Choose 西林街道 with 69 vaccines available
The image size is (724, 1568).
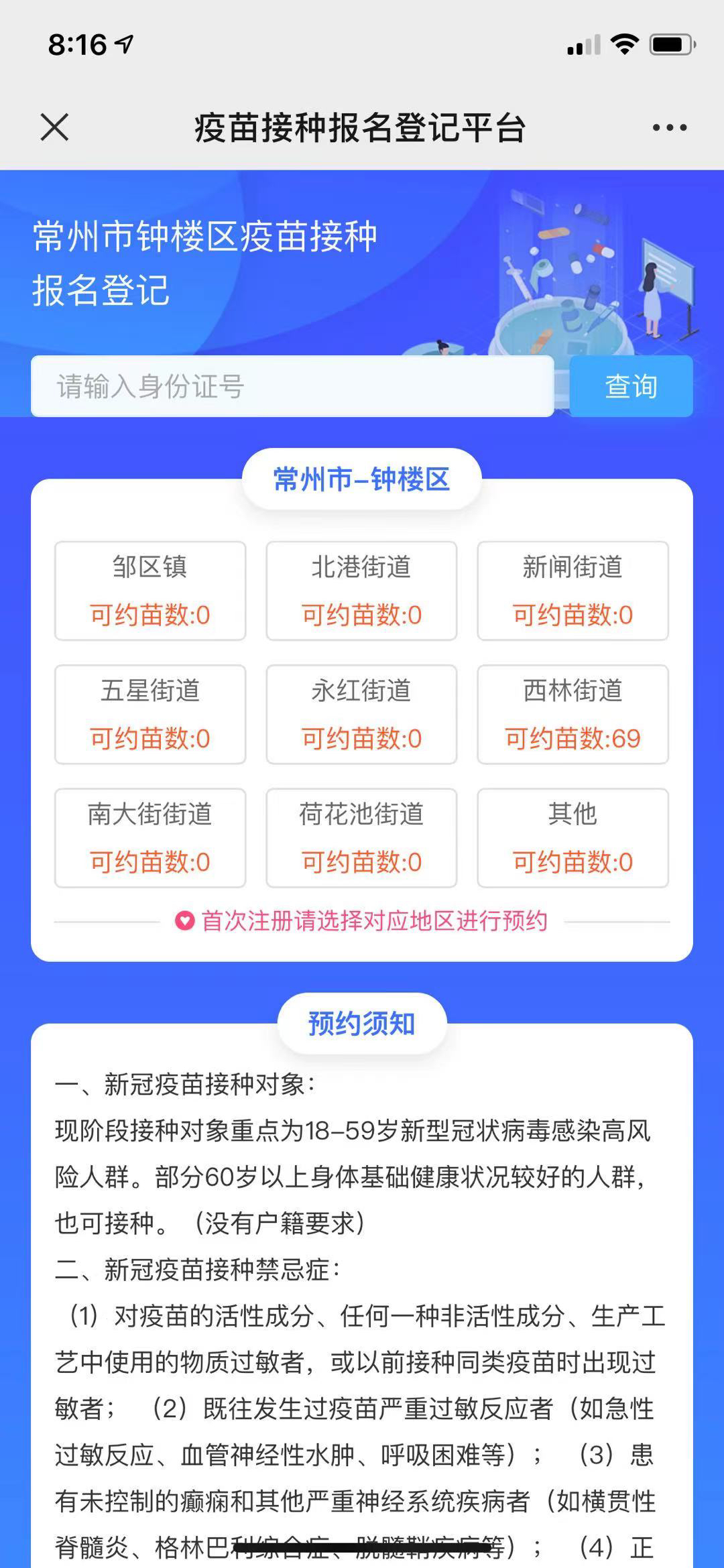pyautogui.click(x=572, y=714)
